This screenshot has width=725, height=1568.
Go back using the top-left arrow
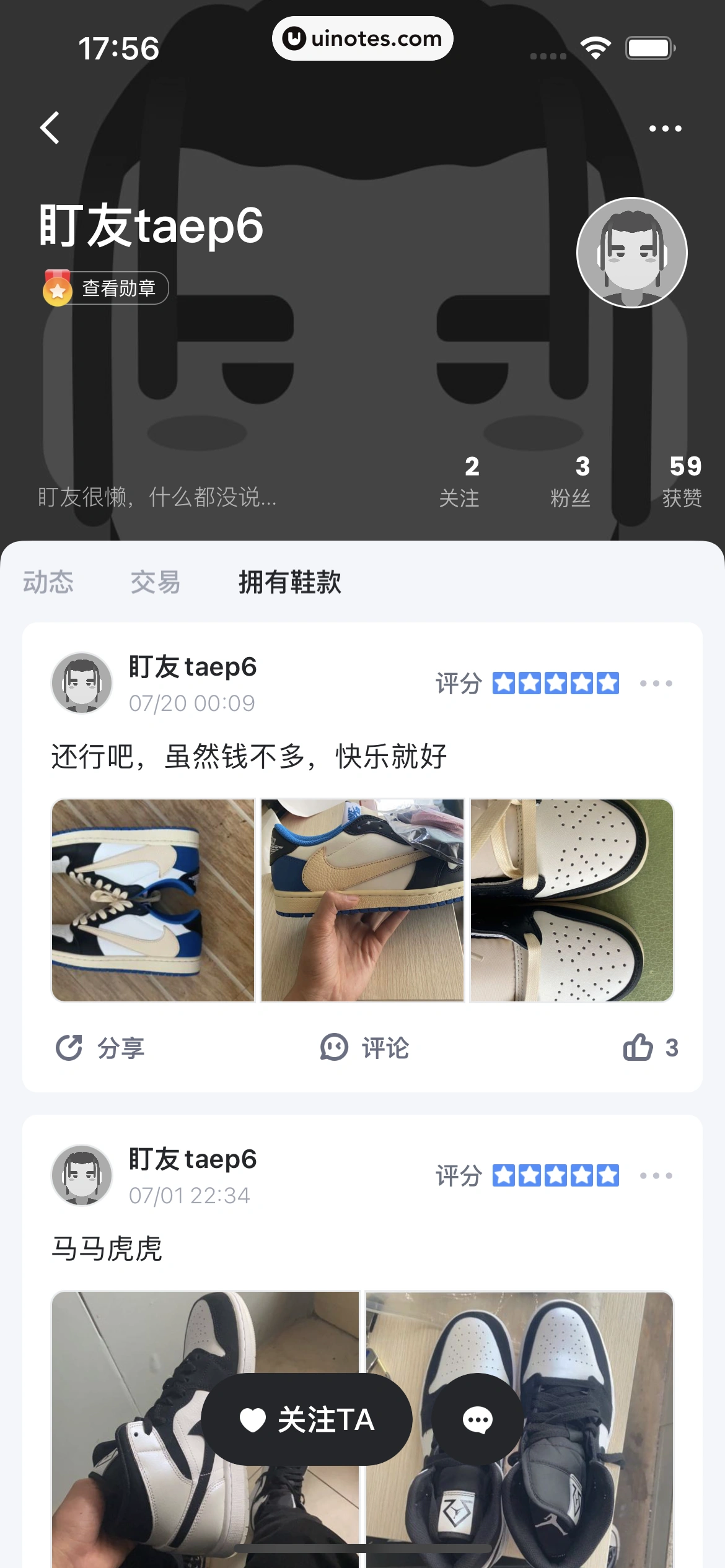point(50,128)
